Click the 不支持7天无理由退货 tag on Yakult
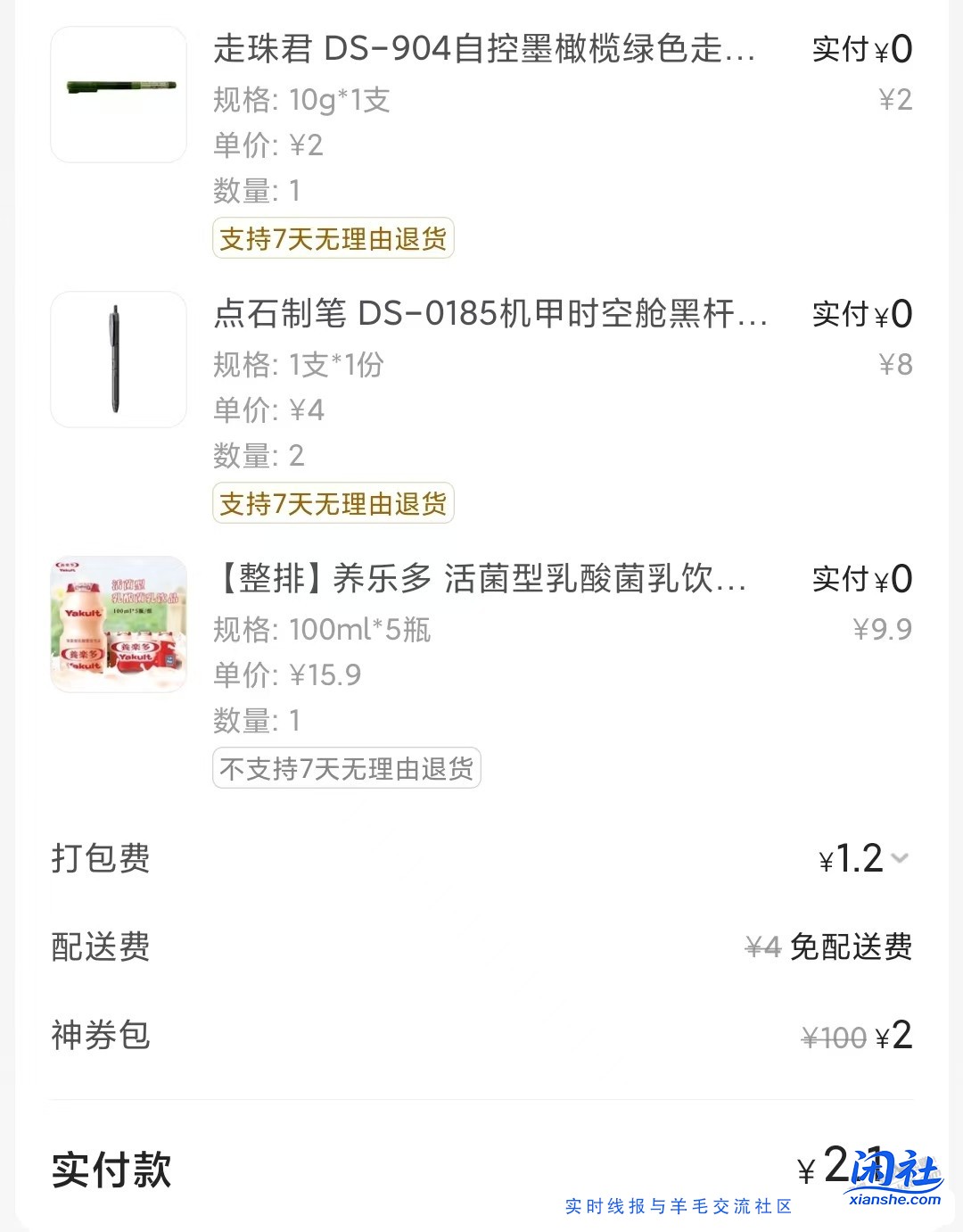 pyautogui.click(x=346, y=768)
